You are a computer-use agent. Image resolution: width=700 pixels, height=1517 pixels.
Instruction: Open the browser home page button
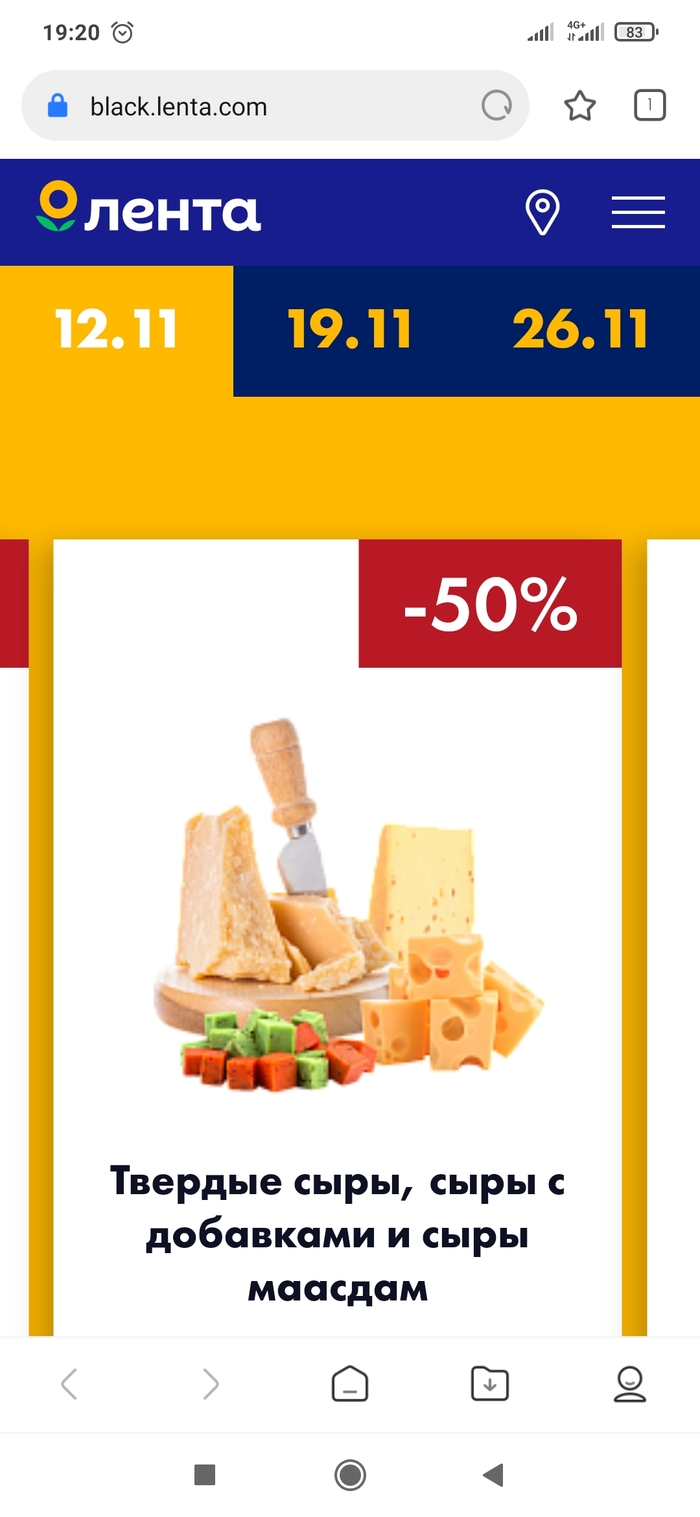pyautogui.click(x=350, y=1384)
